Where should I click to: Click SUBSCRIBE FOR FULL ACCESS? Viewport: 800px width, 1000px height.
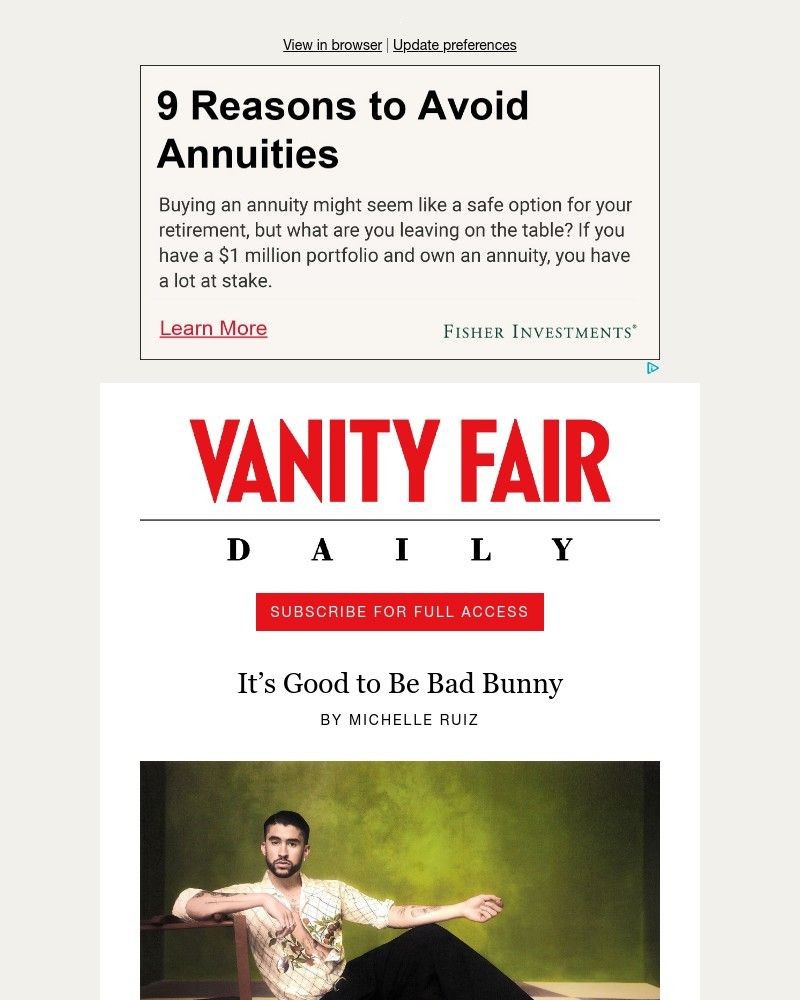[x=399, y=611]
